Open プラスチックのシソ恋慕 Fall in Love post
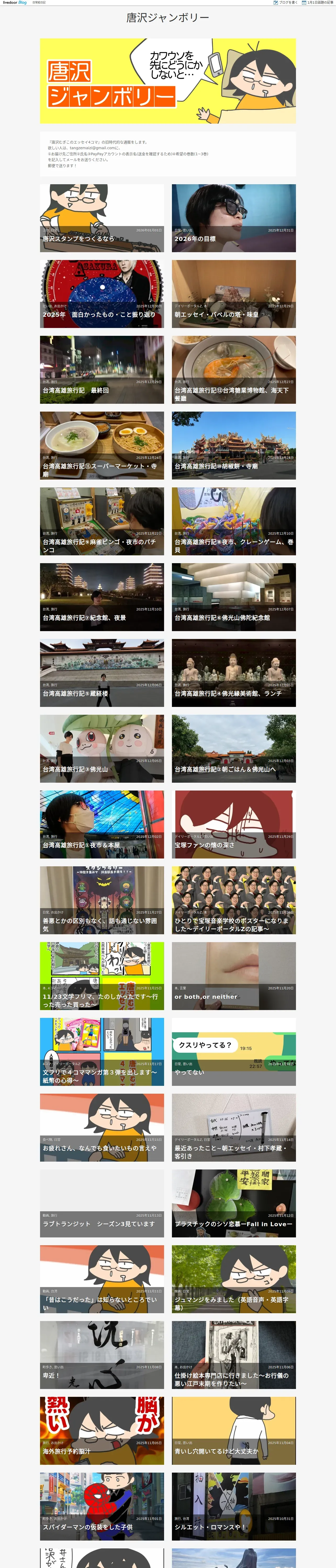Screen dimensions: 336x1568 pyautogui.click(x=234, y=1203)
